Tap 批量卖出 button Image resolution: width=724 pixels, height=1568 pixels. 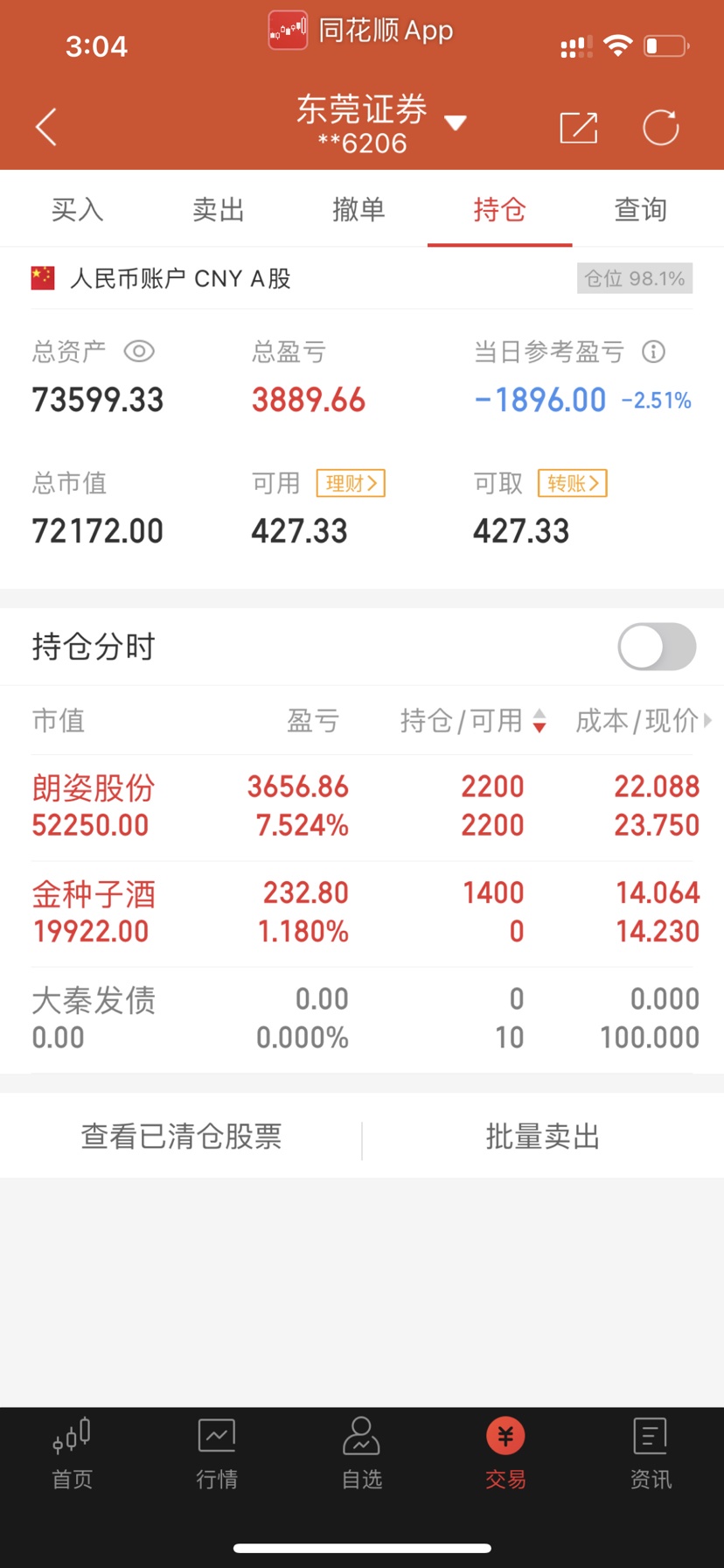pyautogui.click(x=543, y=1137)
